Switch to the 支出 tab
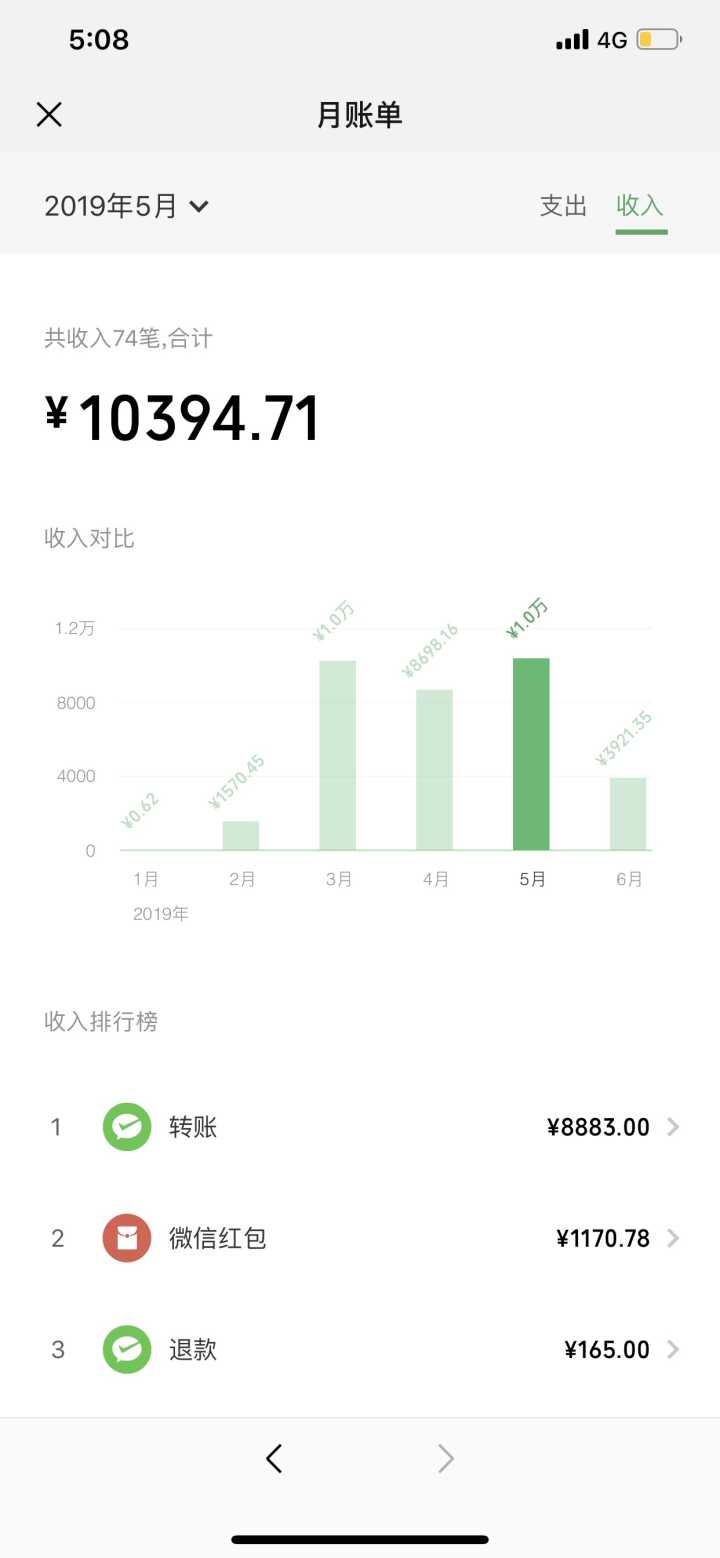 click(x=563, y=206)
